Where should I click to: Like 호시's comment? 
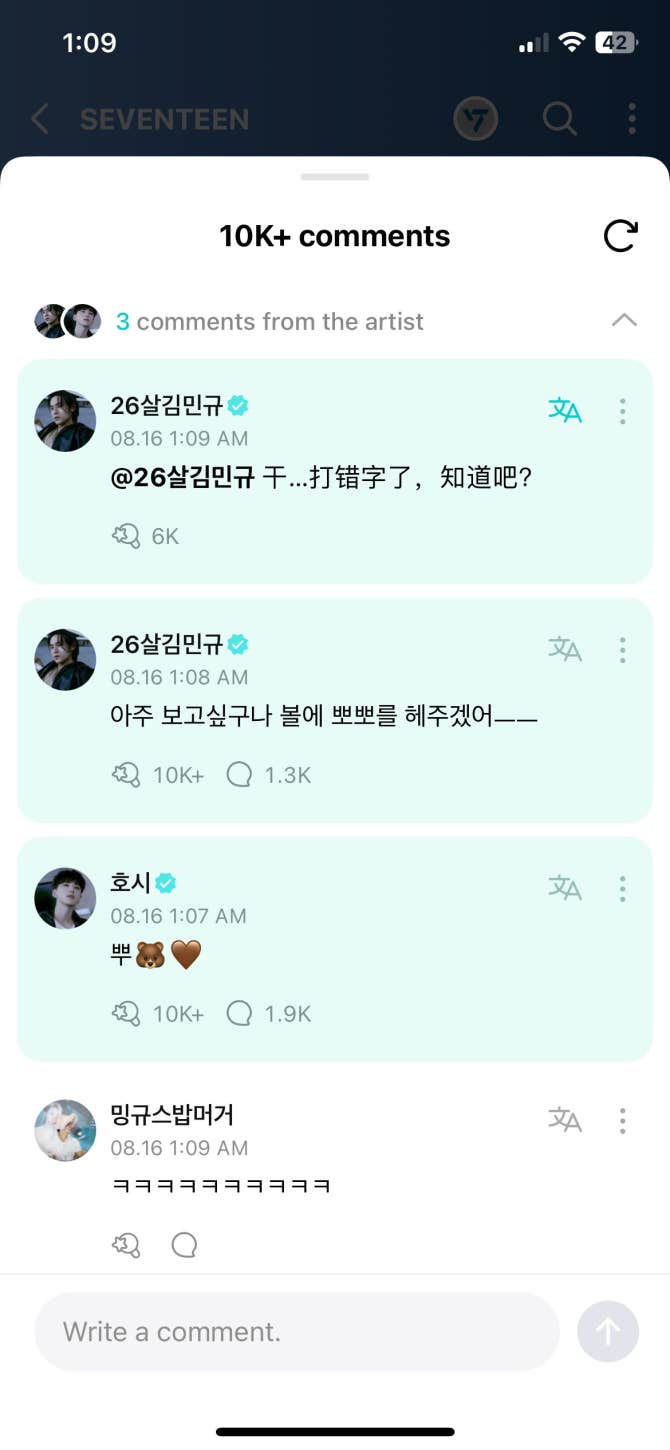pos(126,1014)
